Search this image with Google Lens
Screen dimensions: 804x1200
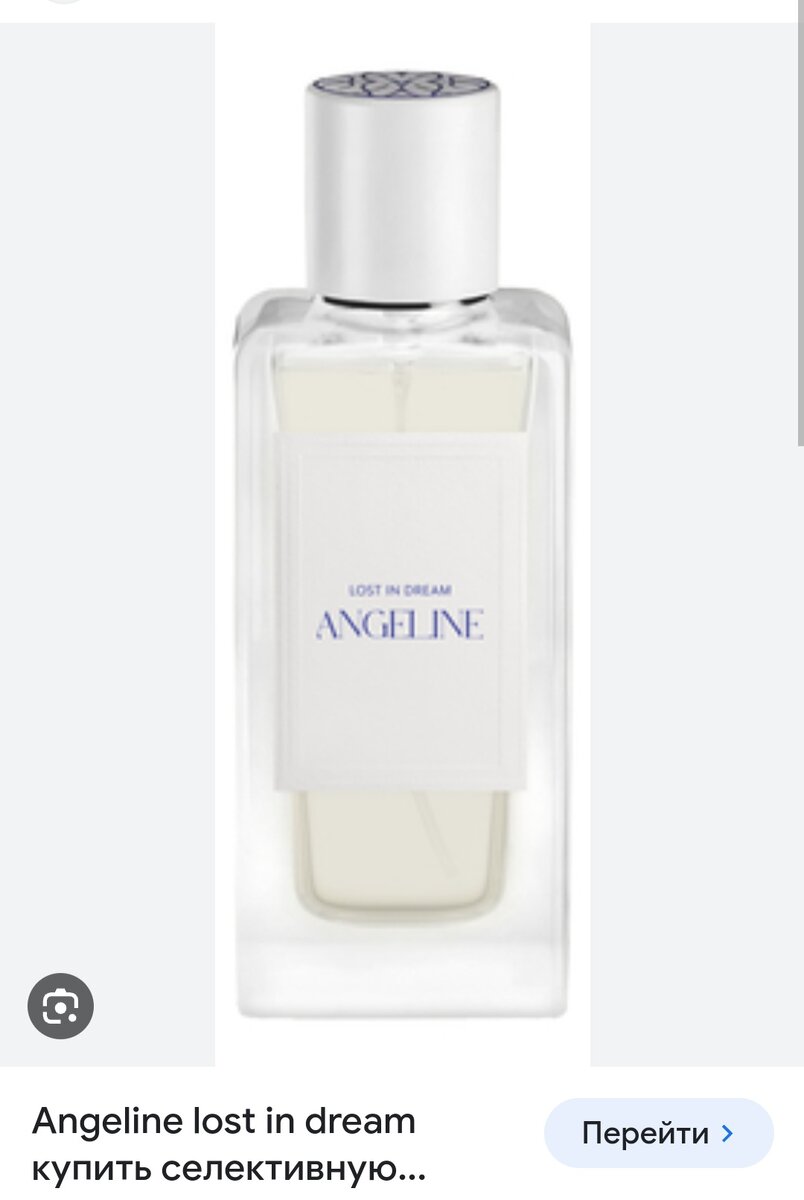point(61,1005)
